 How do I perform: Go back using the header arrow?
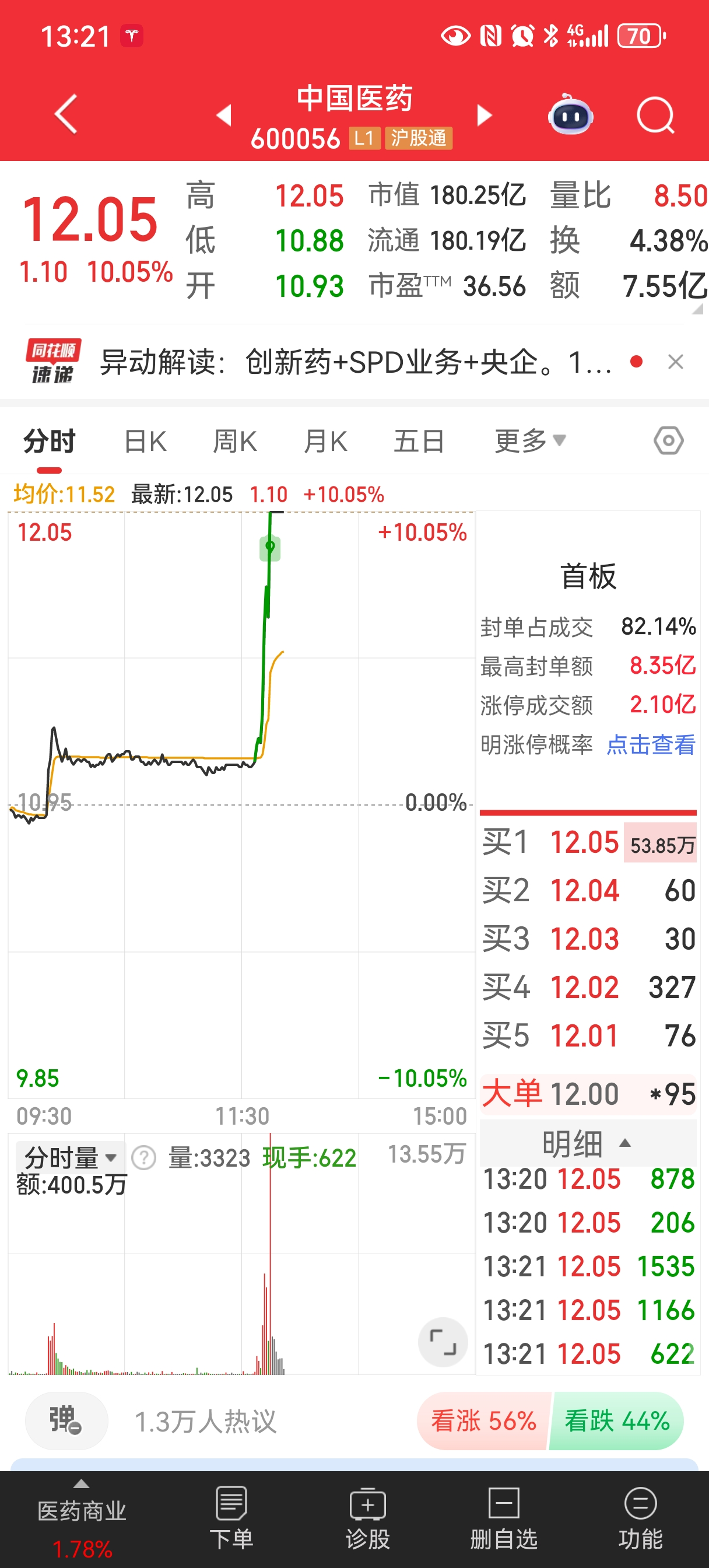coord(66,114)
